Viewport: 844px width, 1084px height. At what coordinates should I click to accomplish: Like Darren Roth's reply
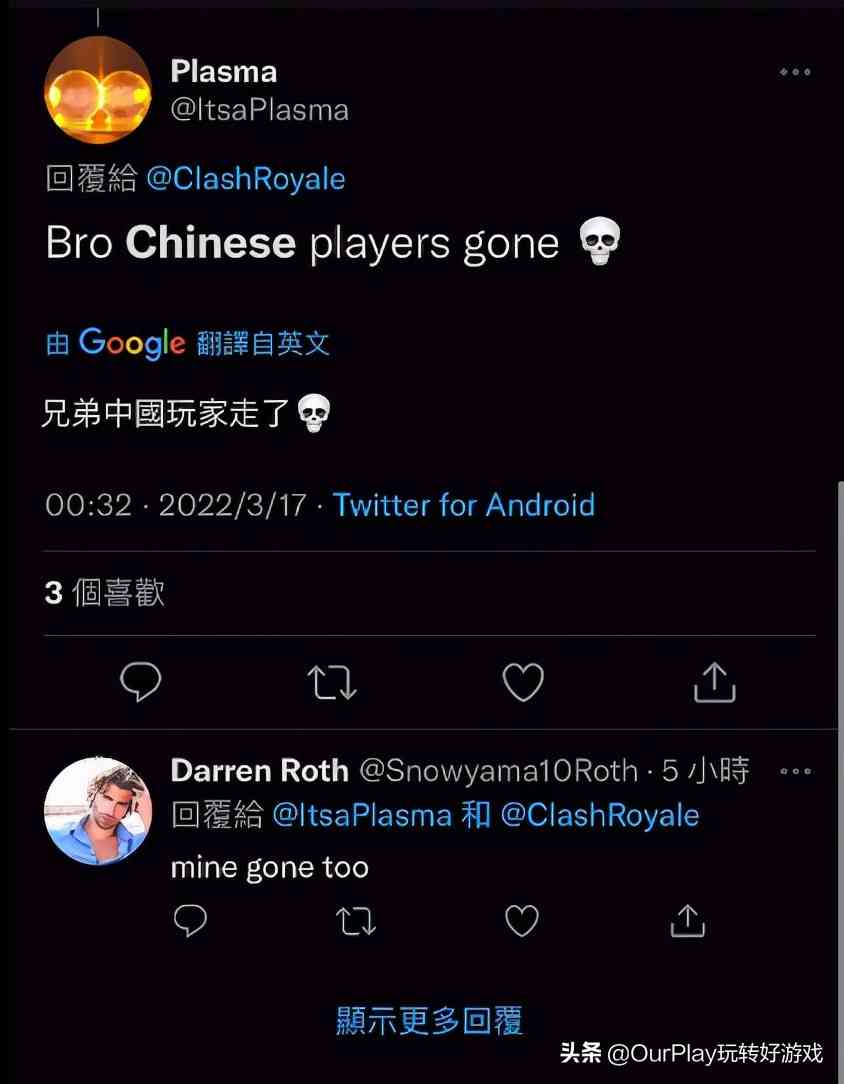(521, 921)
